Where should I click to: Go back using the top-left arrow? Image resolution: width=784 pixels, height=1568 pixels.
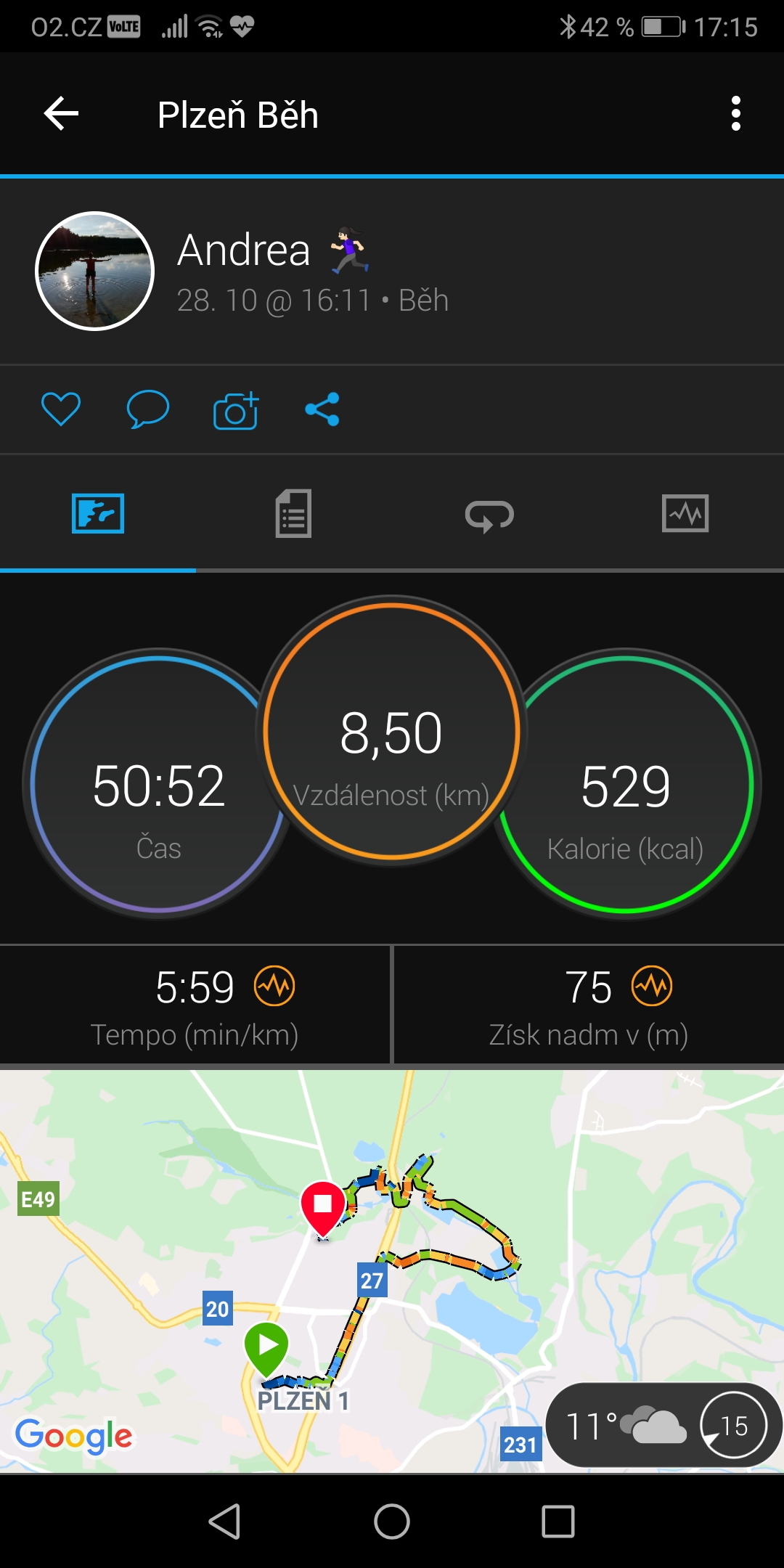61,114
